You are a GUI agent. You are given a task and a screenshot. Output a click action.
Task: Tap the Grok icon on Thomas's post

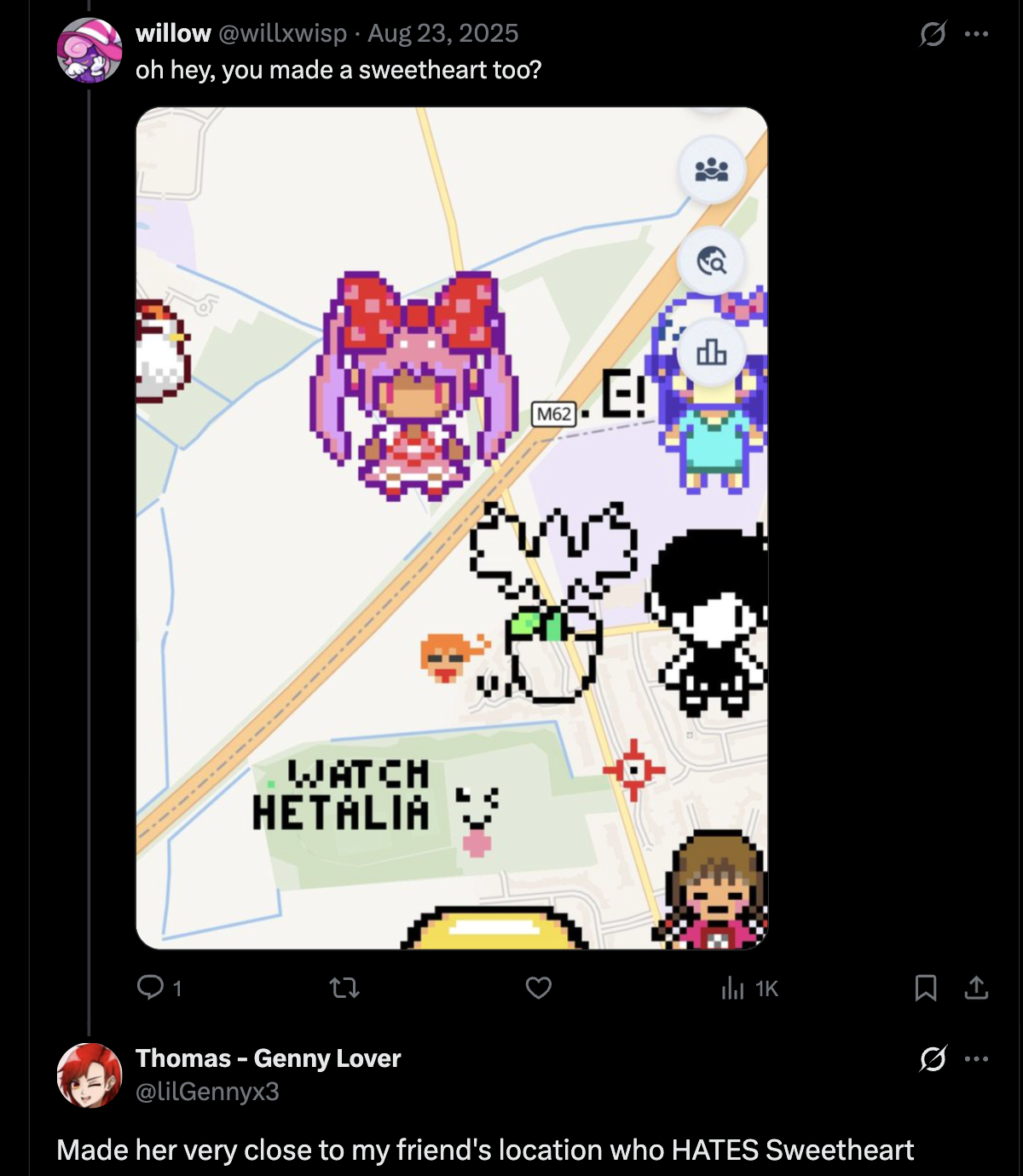tap(933, 1059)
